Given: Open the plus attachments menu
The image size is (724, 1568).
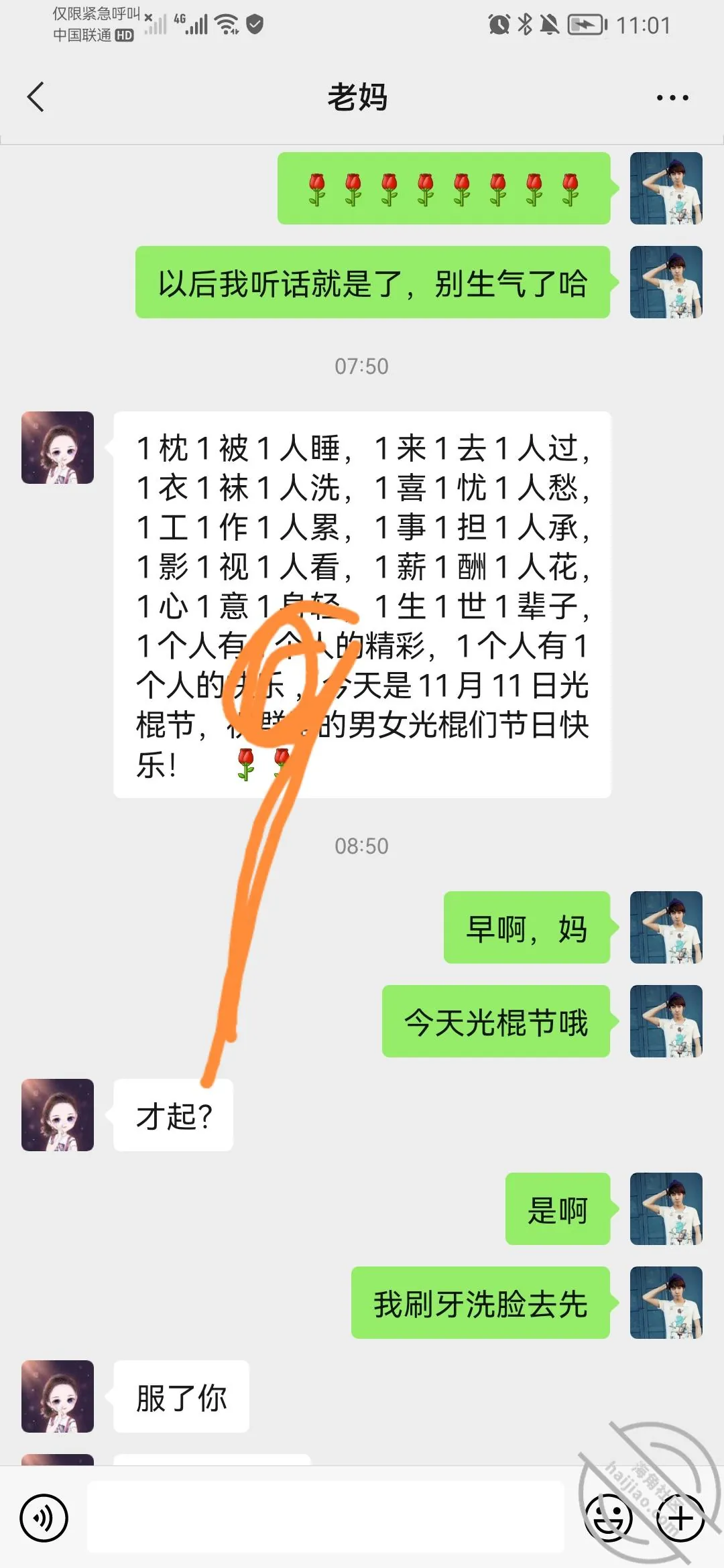Looking at the screenshot, I should (x=680, y=1518).
